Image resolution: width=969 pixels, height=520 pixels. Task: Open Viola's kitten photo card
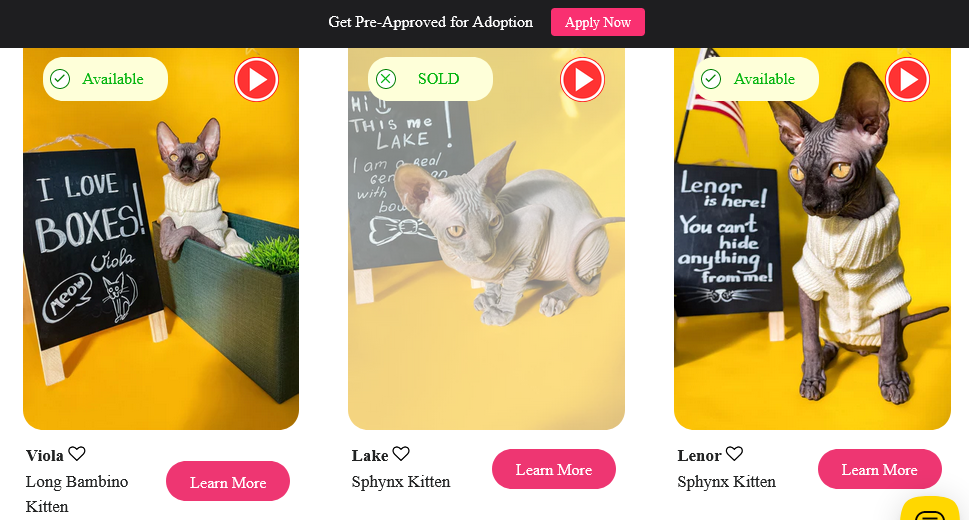coord(160,260)
